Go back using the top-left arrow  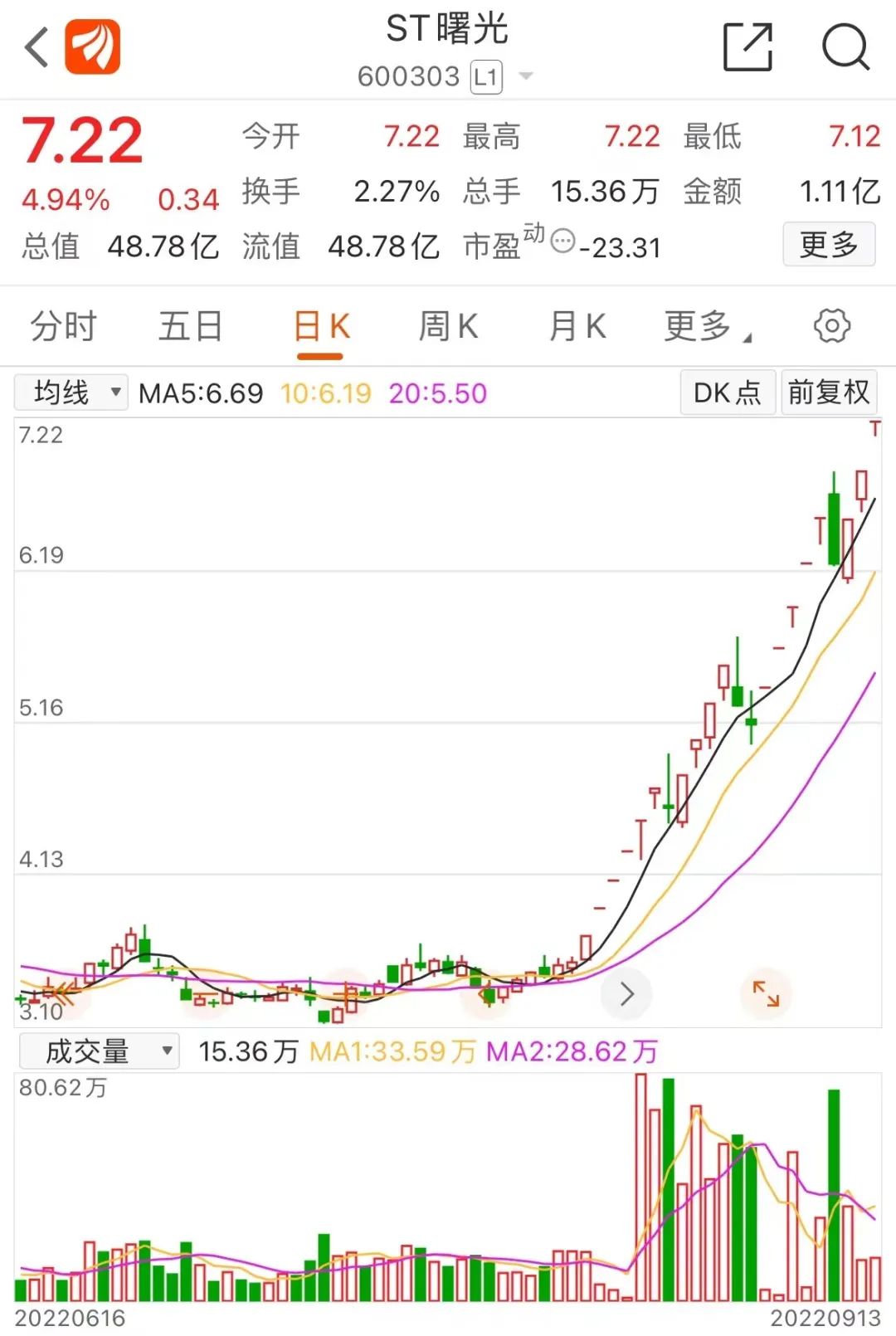(37, 47)
